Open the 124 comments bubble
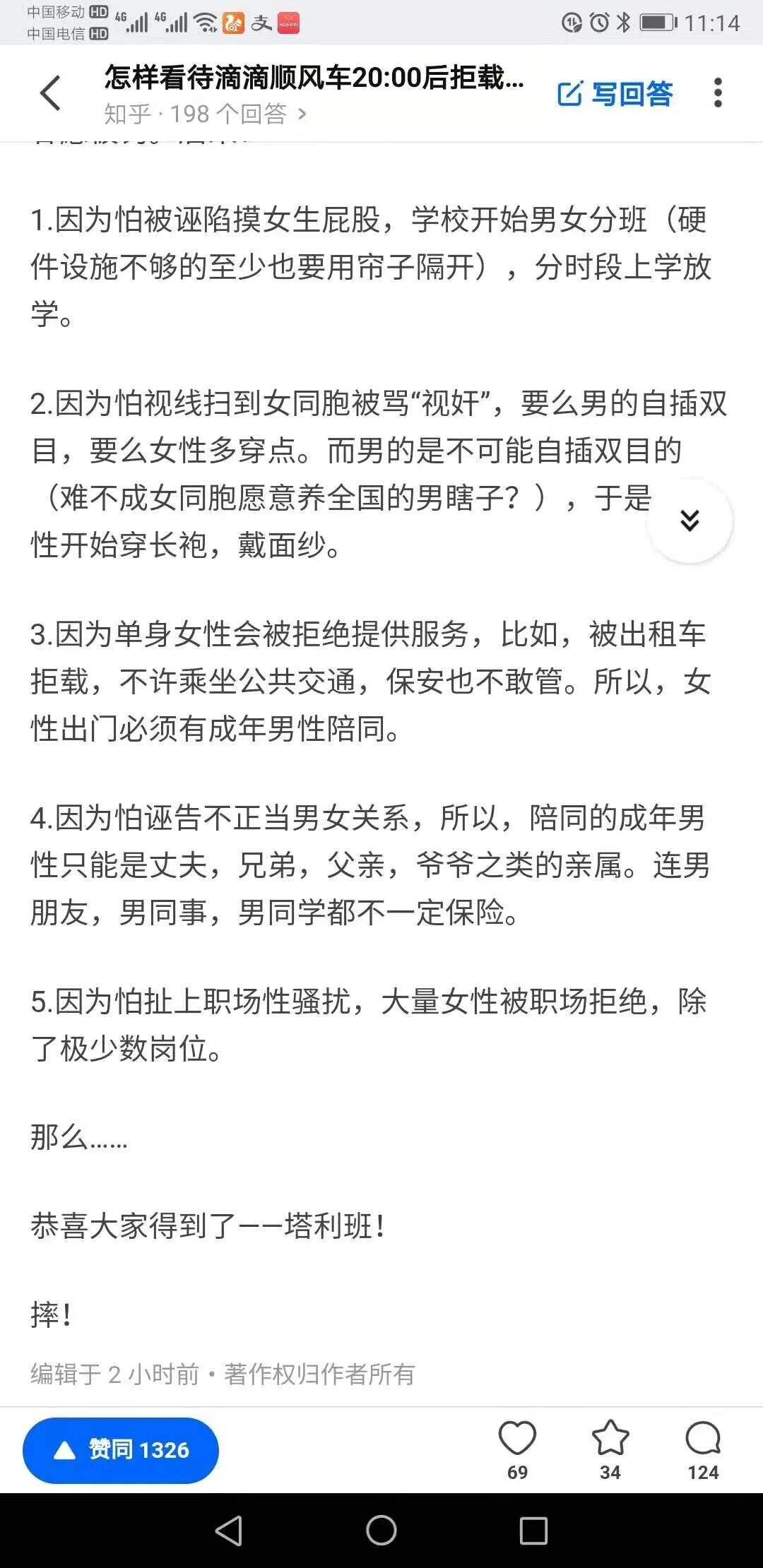The image size is (763, 1568). [703, 1450]
